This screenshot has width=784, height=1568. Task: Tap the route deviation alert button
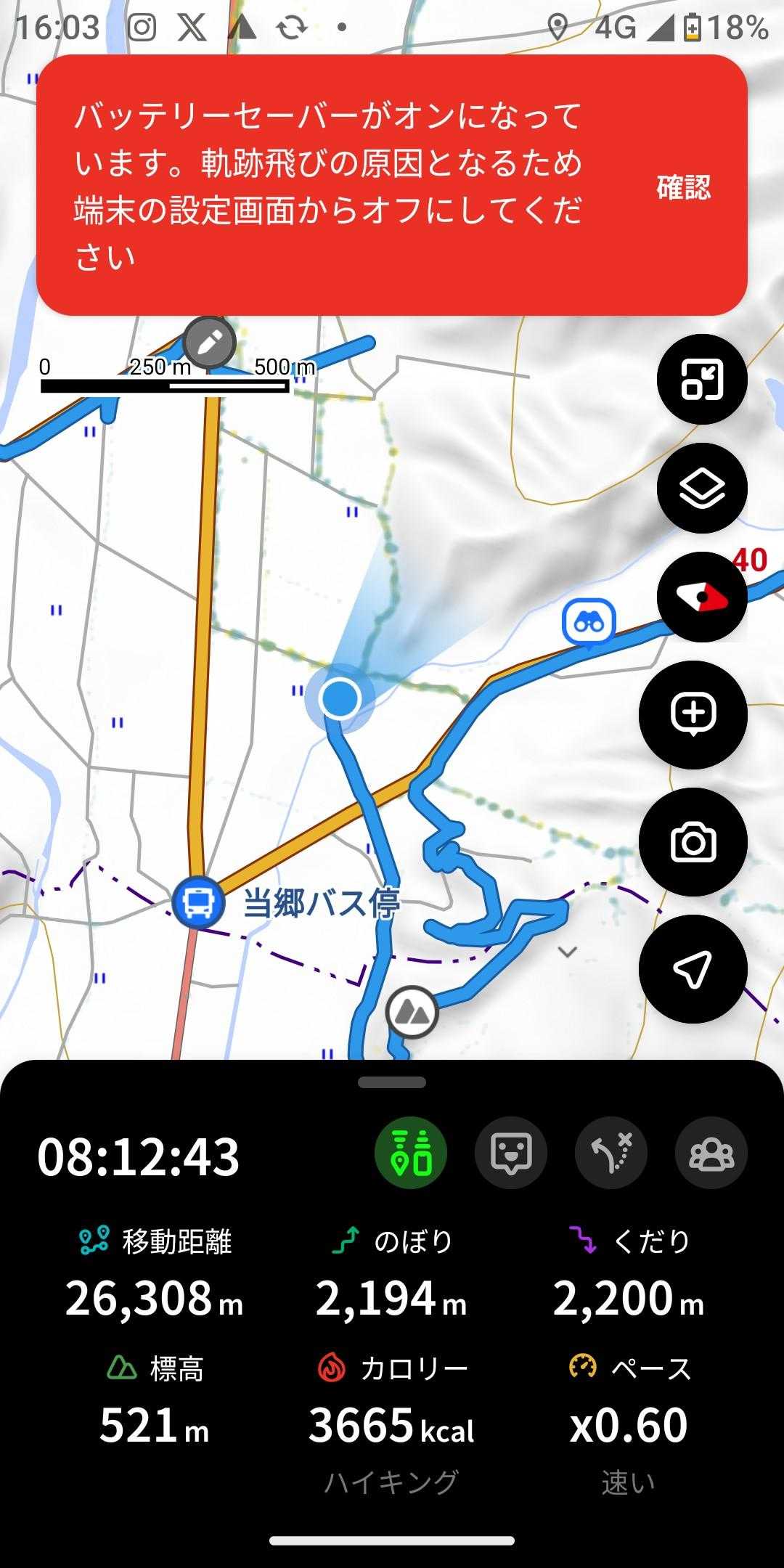pyautogui.click(x=611, y=1152)
